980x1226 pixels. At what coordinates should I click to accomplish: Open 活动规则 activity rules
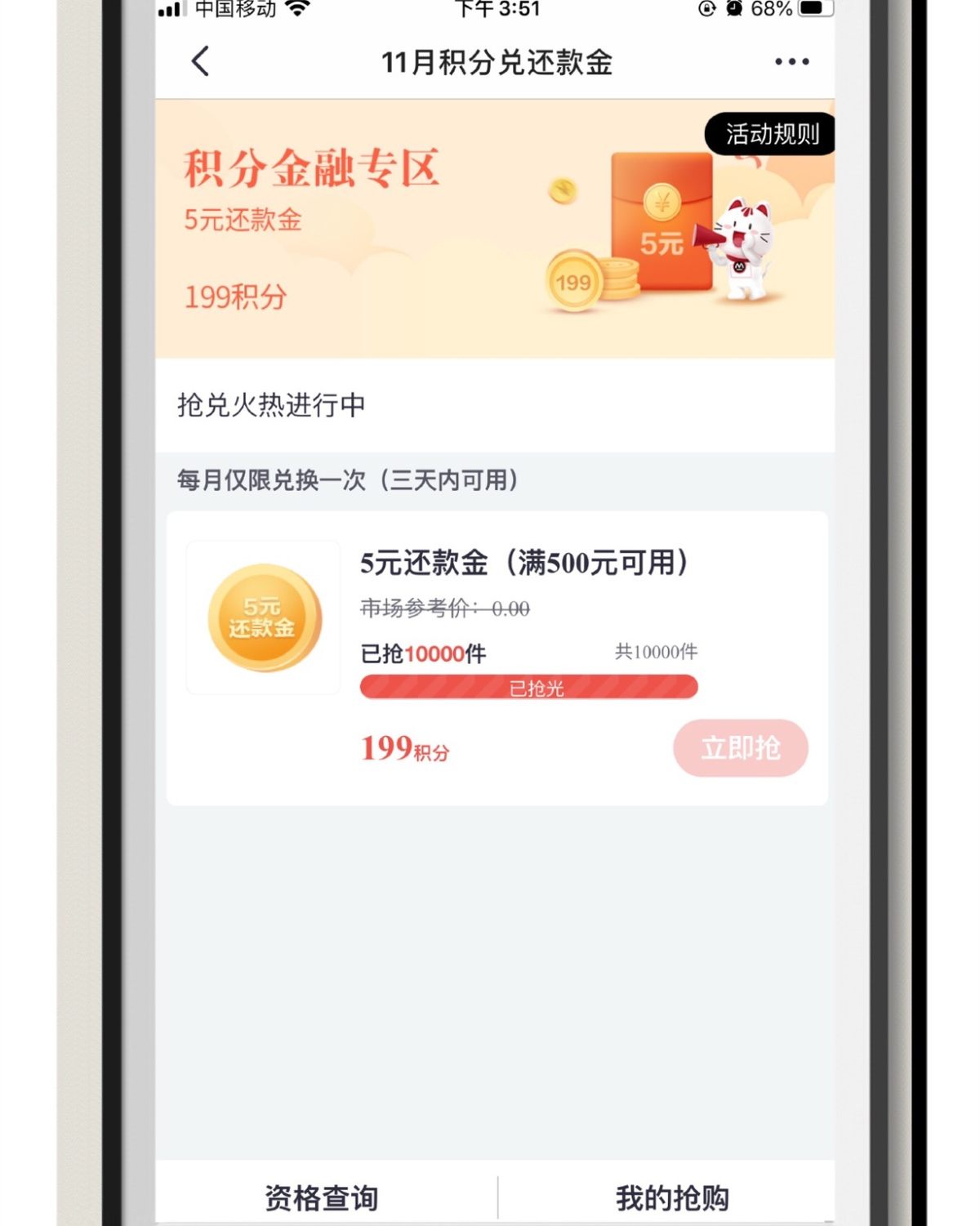click(x=771, y=134)
